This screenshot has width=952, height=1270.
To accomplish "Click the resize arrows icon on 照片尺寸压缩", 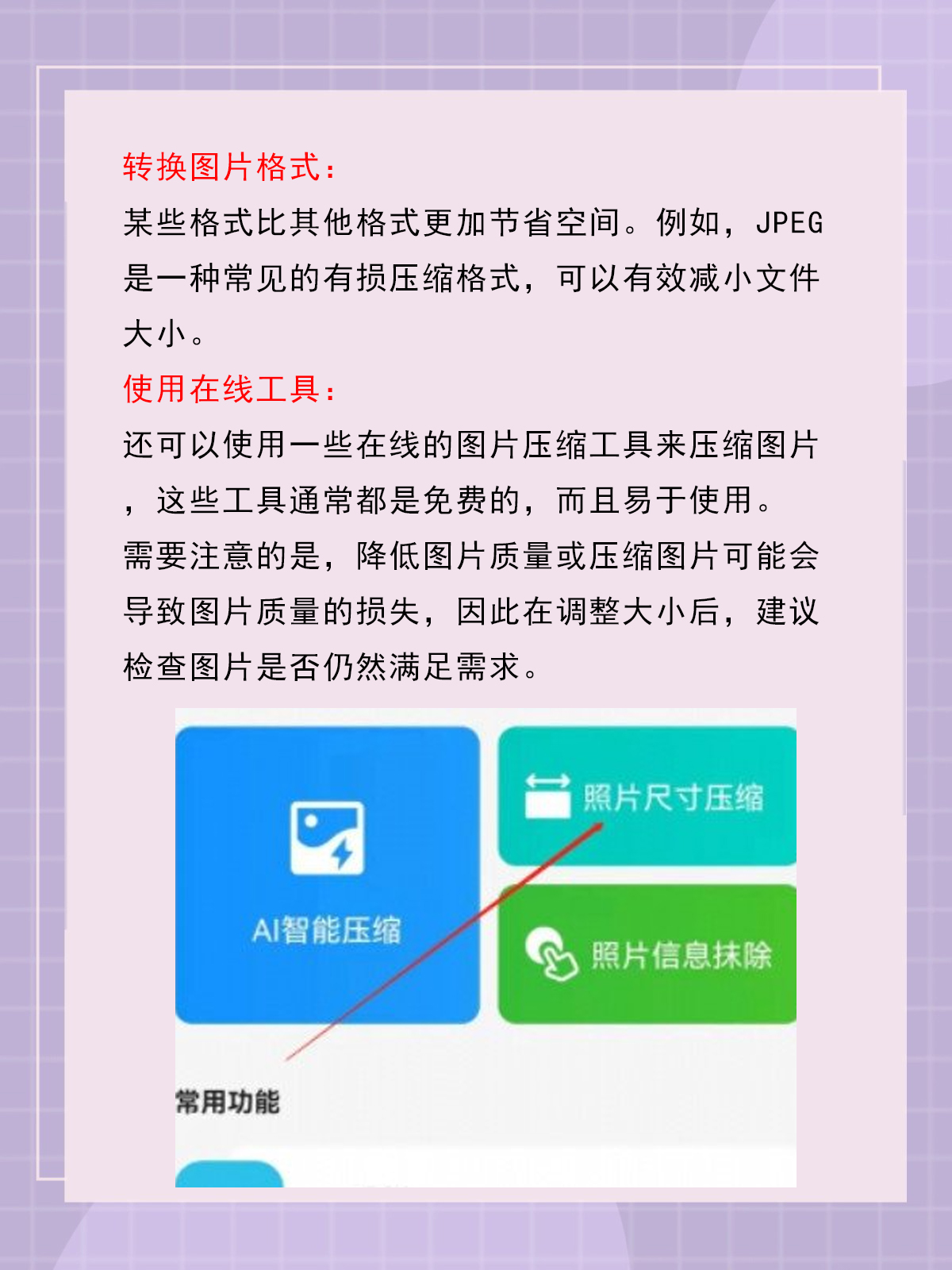I will [x=549, y=792].
